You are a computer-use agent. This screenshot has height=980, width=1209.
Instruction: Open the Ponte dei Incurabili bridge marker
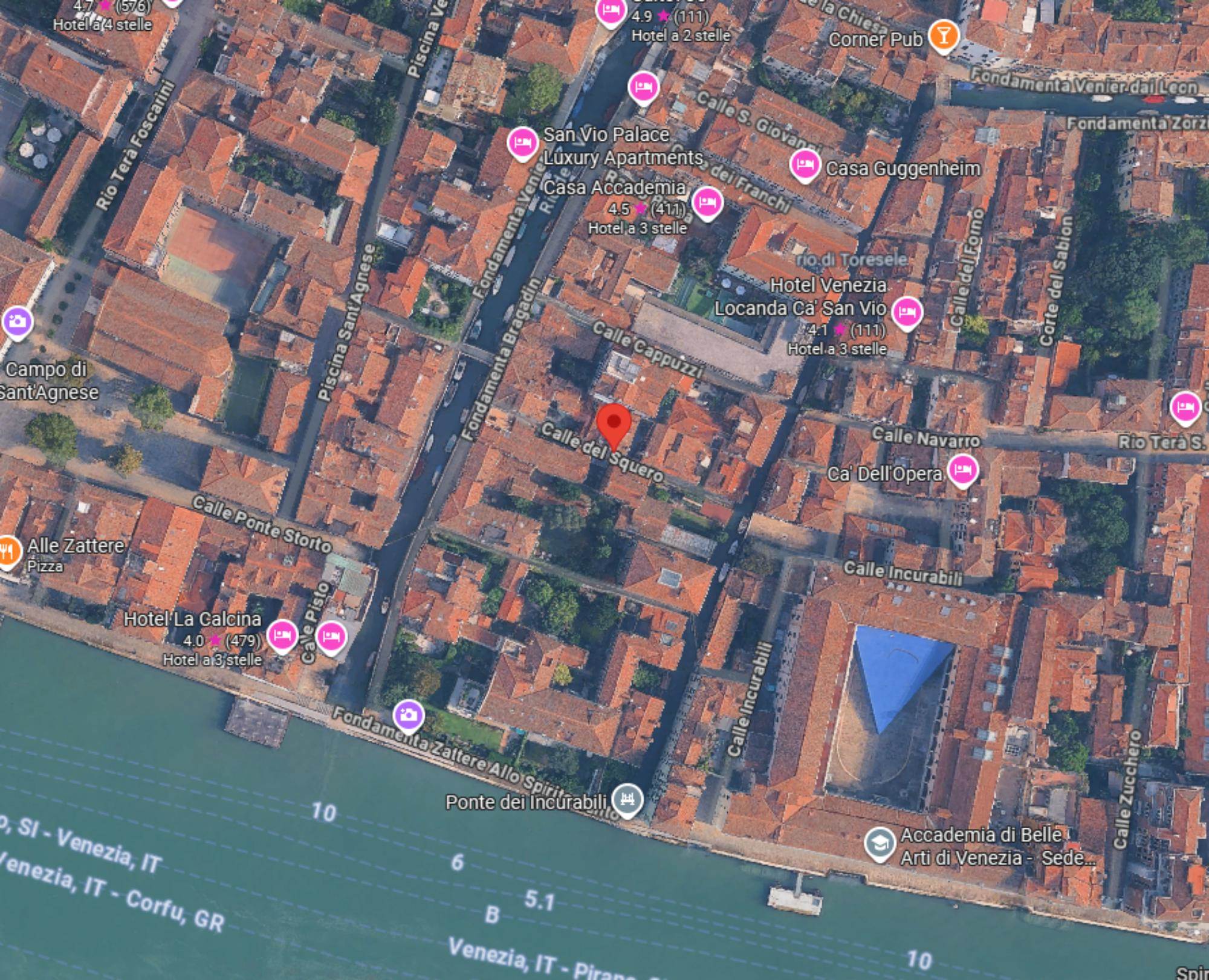pos(627,799)
